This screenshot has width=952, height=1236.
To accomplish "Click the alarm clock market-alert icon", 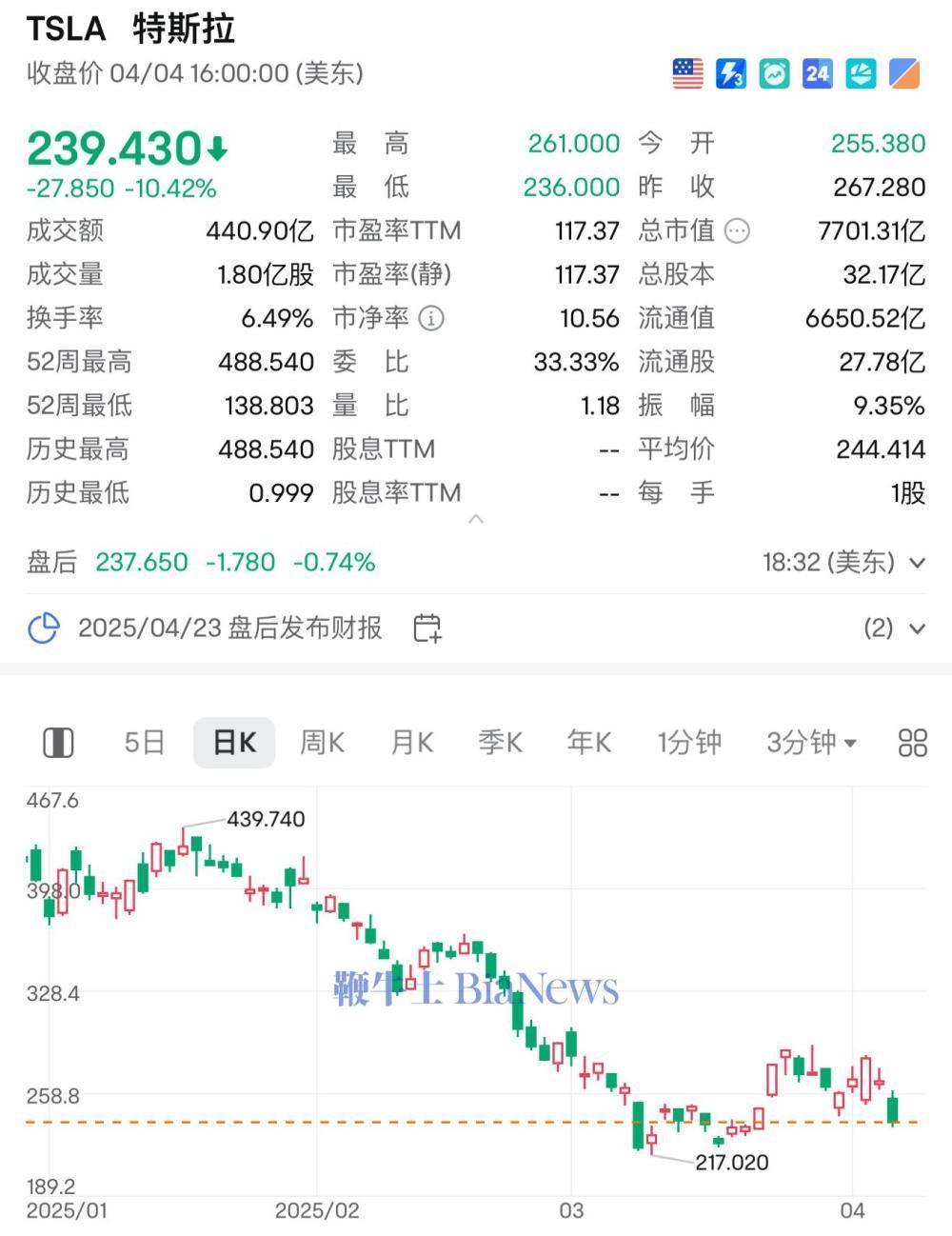I will coord(773,71).
